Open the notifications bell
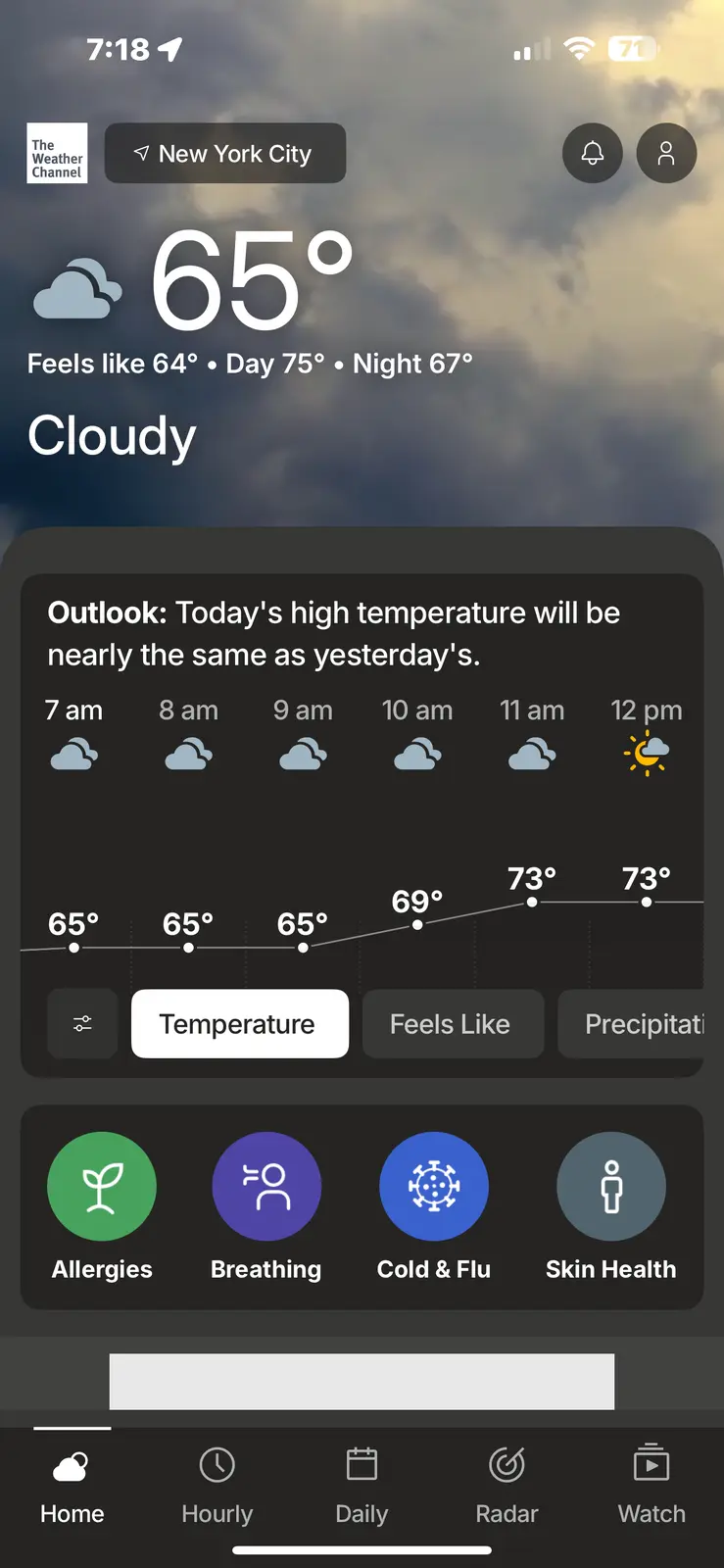 click(593, 153)
